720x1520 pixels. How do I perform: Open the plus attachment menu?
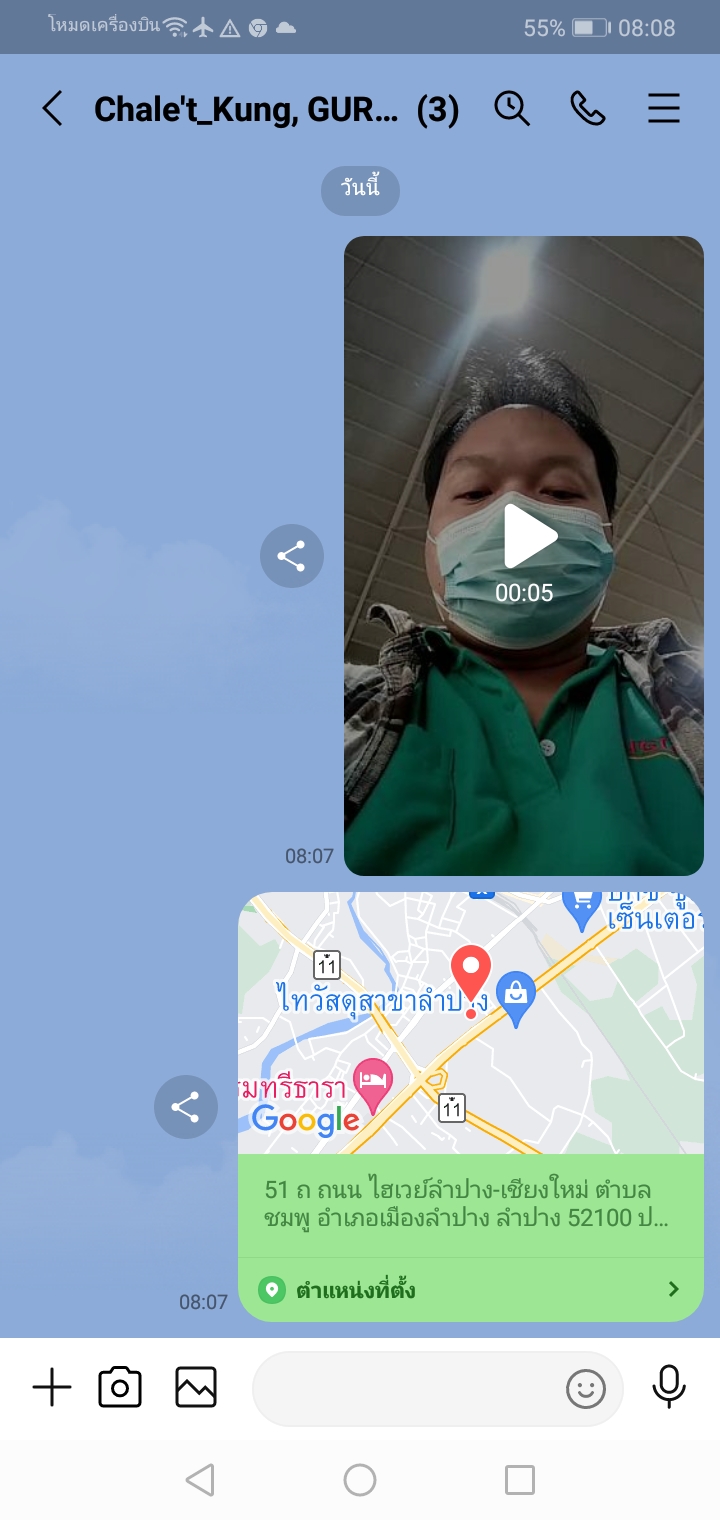52,1388
